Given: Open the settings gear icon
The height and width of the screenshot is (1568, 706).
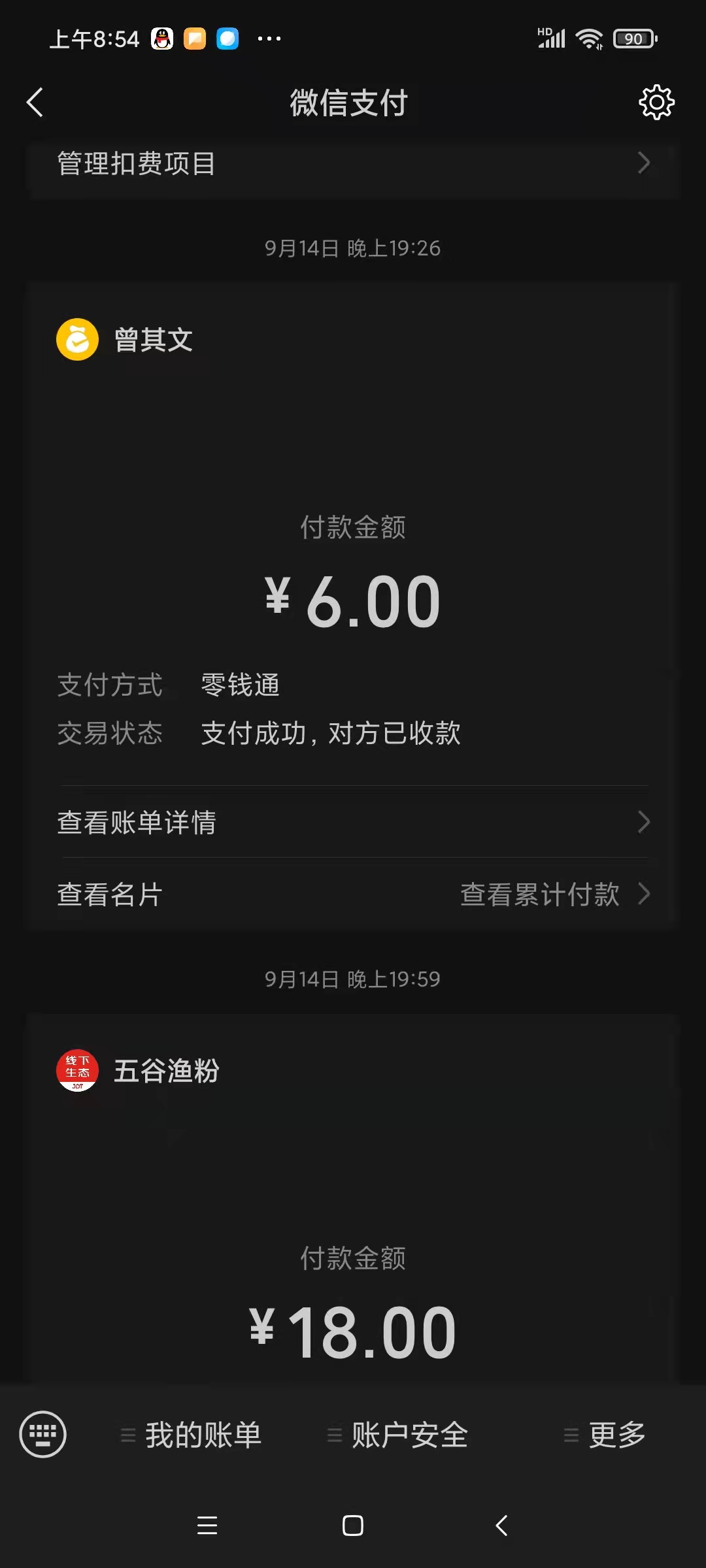Looking at the screenshot, I should tap(656, 103).
